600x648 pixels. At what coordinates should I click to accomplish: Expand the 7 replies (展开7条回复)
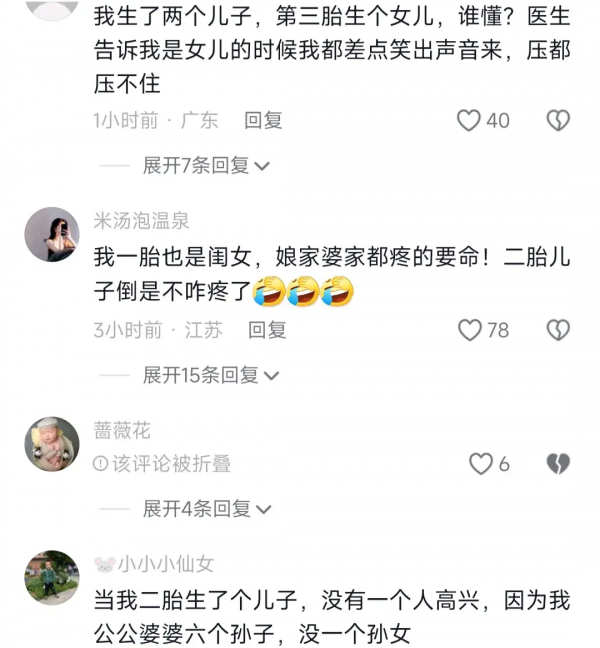pos(205,166)
